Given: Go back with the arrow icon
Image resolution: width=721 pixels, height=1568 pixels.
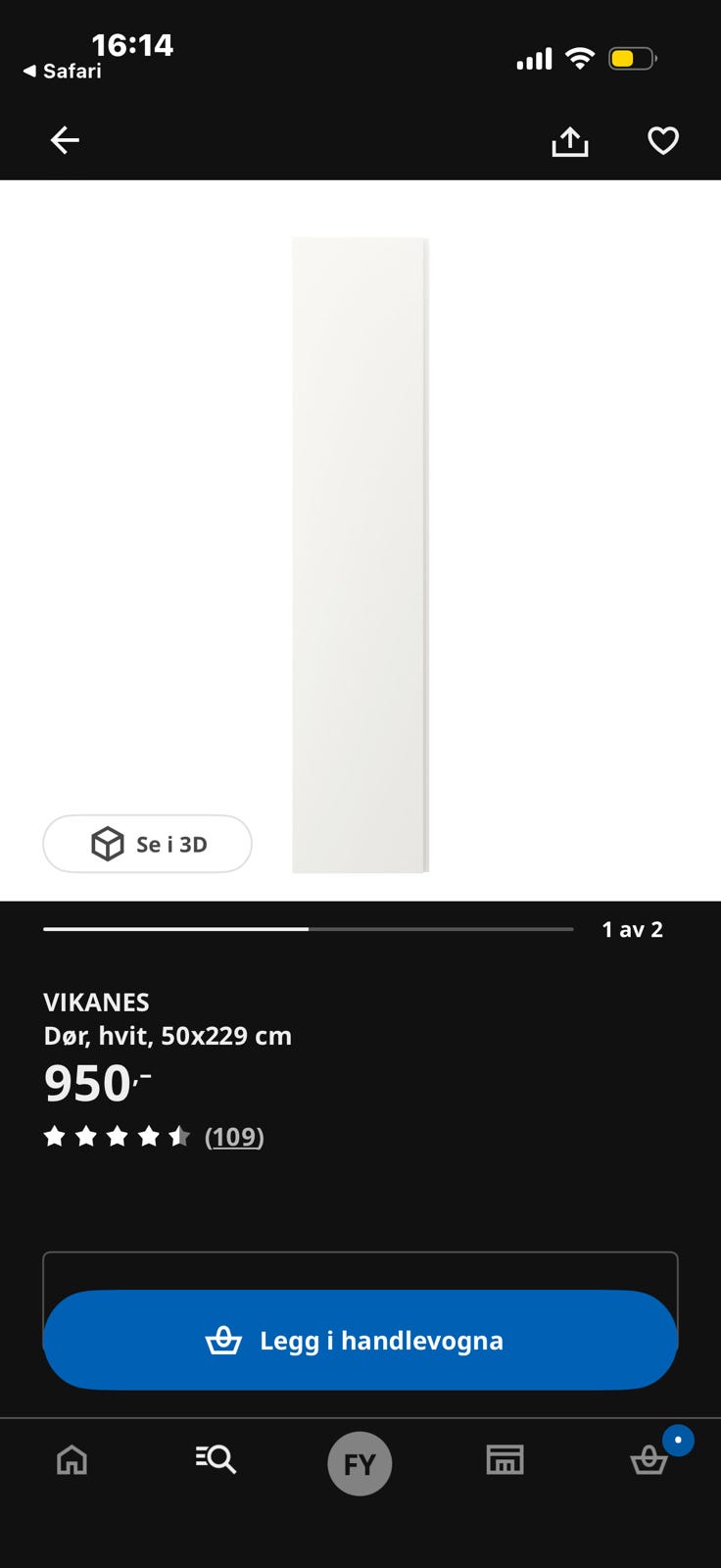Looking at the screenshot, I should tap(65, 140).
